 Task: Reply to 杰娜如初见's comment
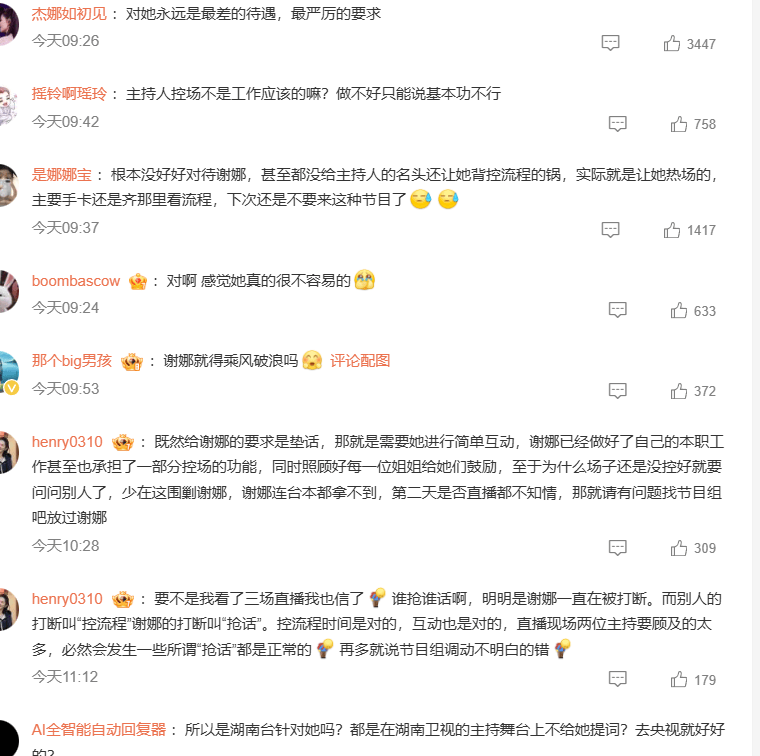pyautogui.click(x=610, y=43)
